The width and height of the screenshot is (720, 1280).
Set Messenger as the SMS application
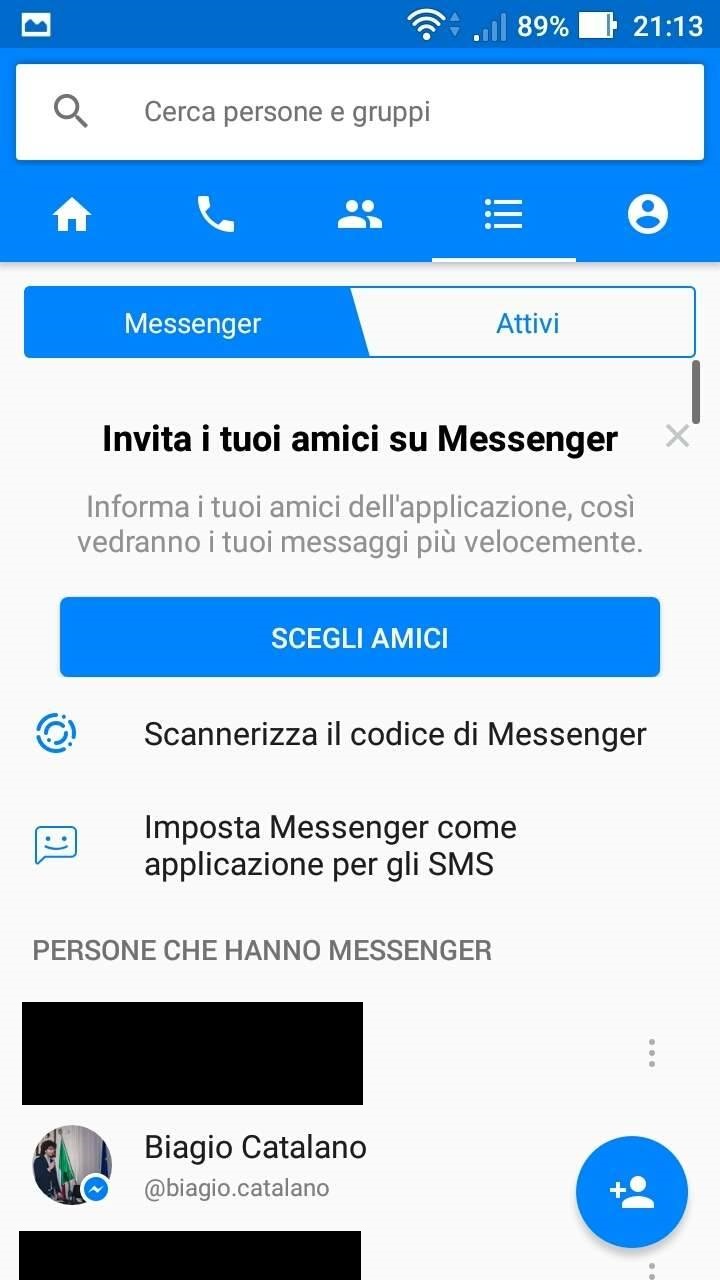coord(360,846)
